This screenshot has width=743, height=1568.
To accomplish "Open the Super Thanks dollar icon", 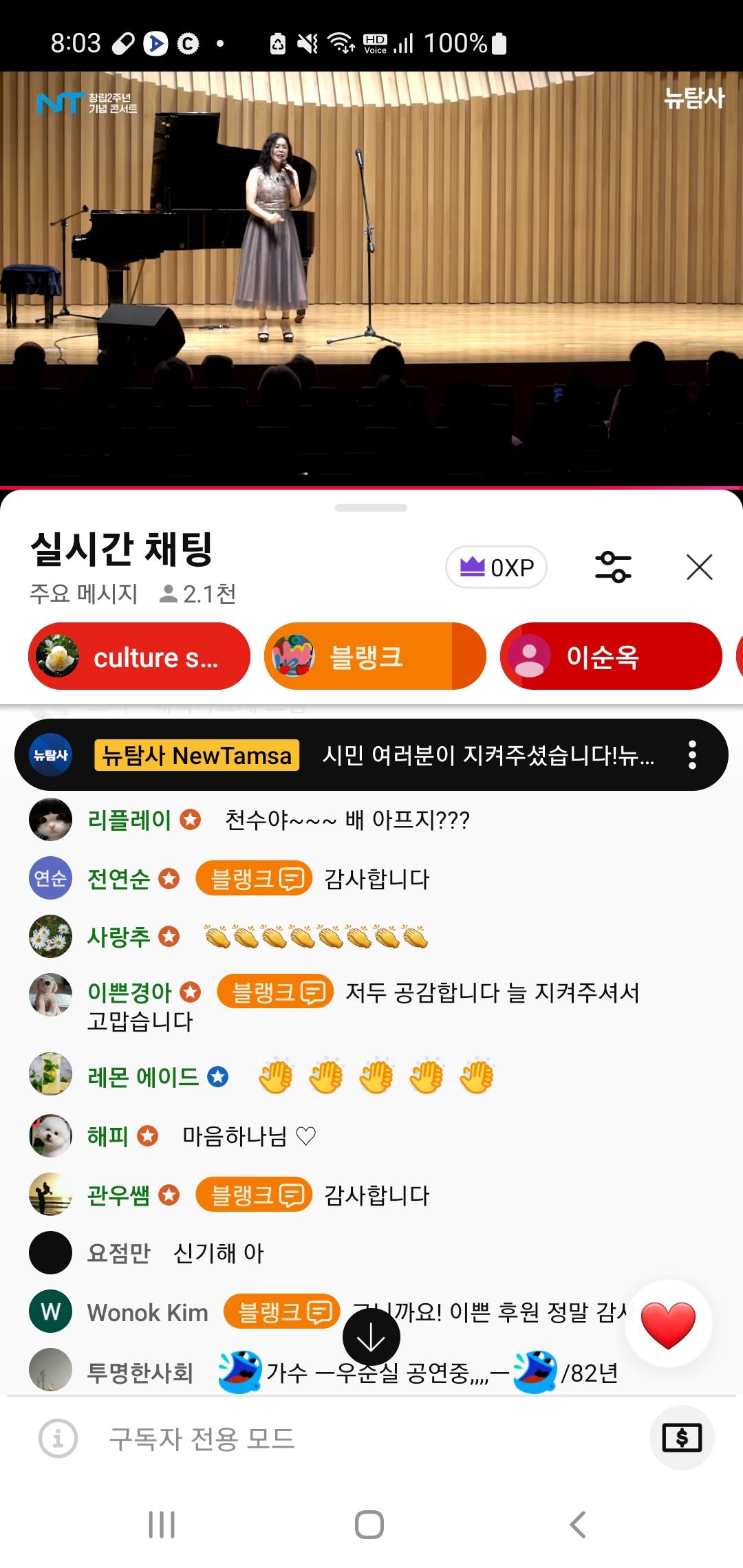I will 681,1439.
